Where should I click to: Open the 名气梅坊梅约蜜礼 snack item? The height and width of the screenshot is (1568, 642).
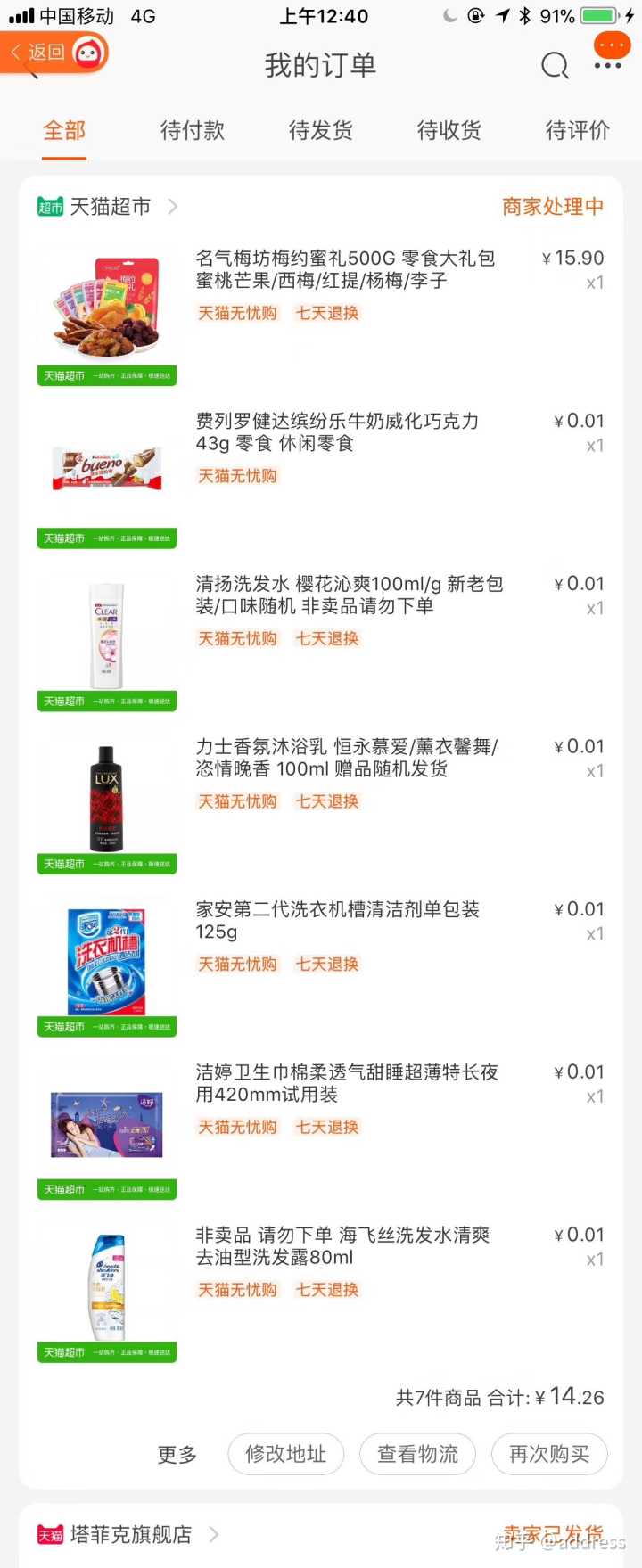(345, 269)
